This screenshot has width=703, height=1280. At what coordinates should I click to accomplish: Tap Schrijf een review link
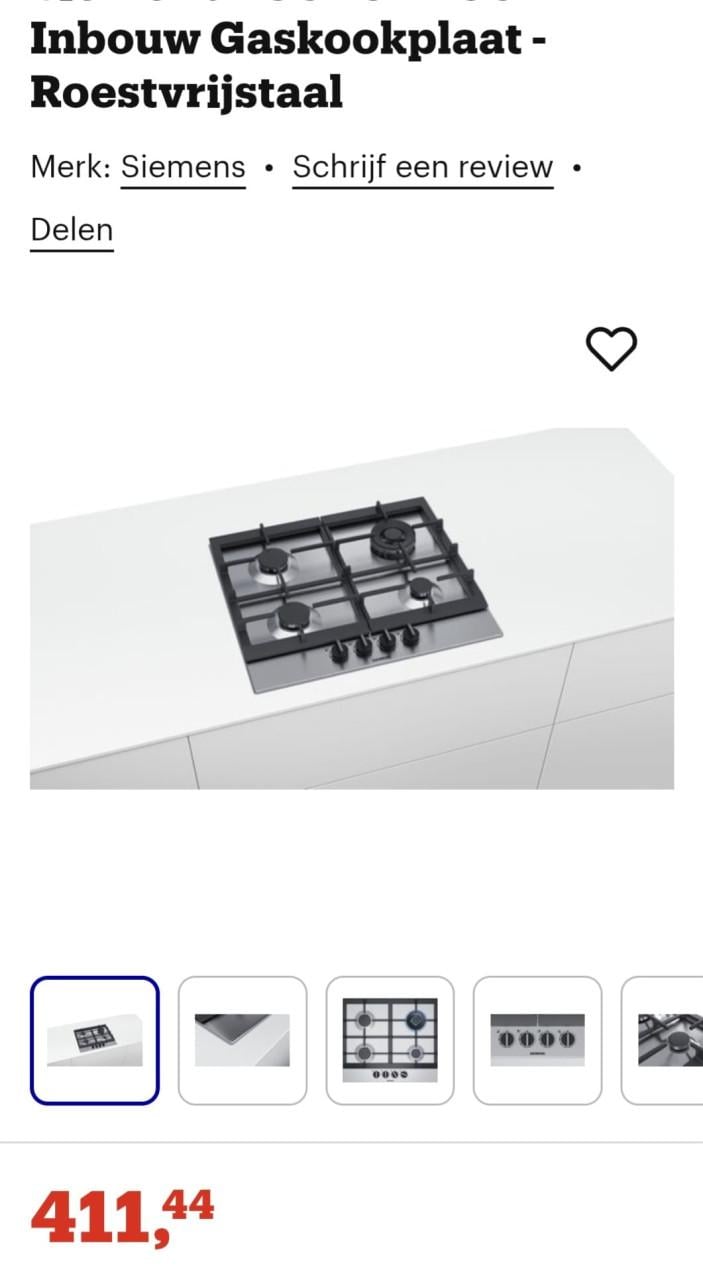pyautogui.click(x=422, y=167)
